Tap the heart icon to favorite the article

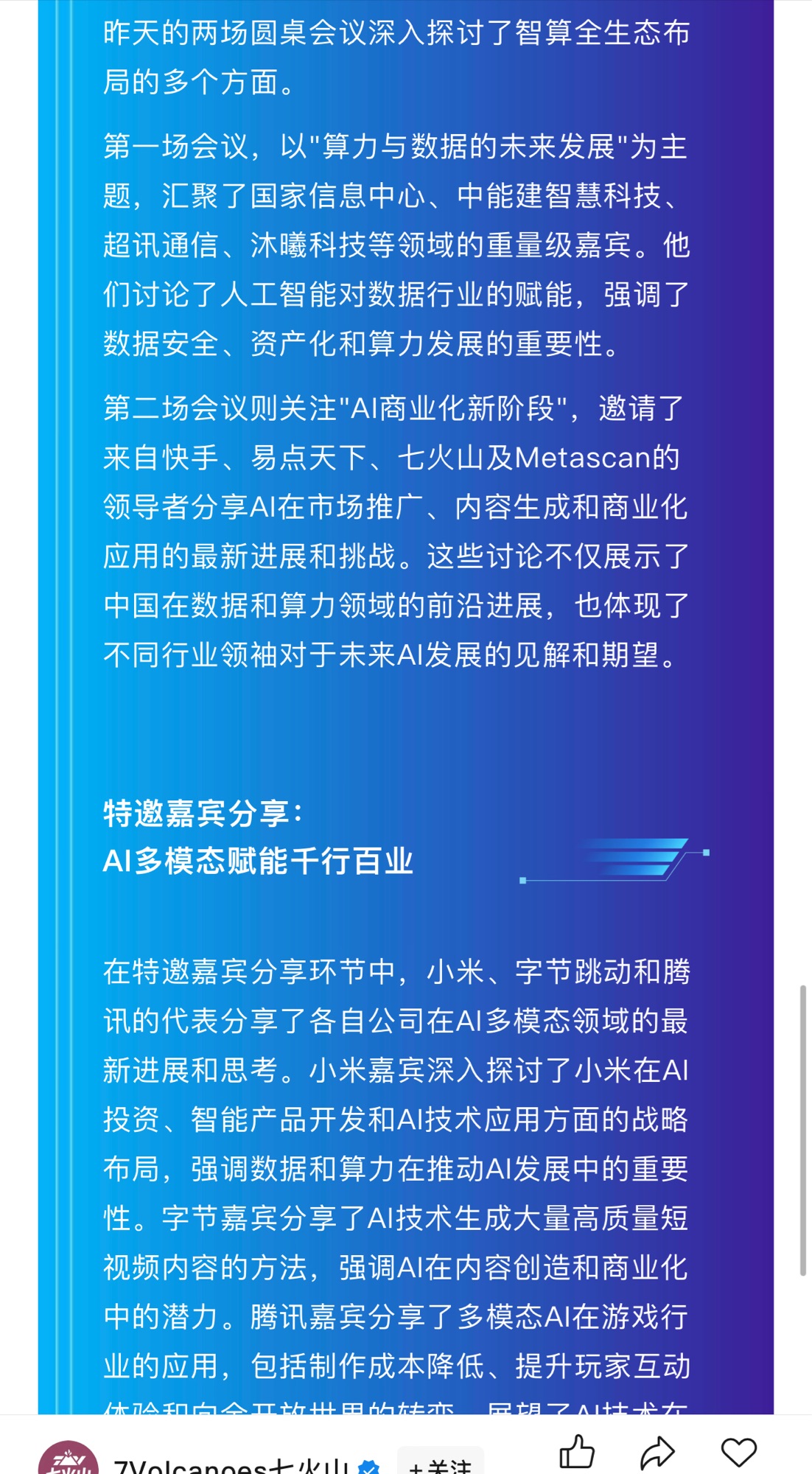(738, 1452)
